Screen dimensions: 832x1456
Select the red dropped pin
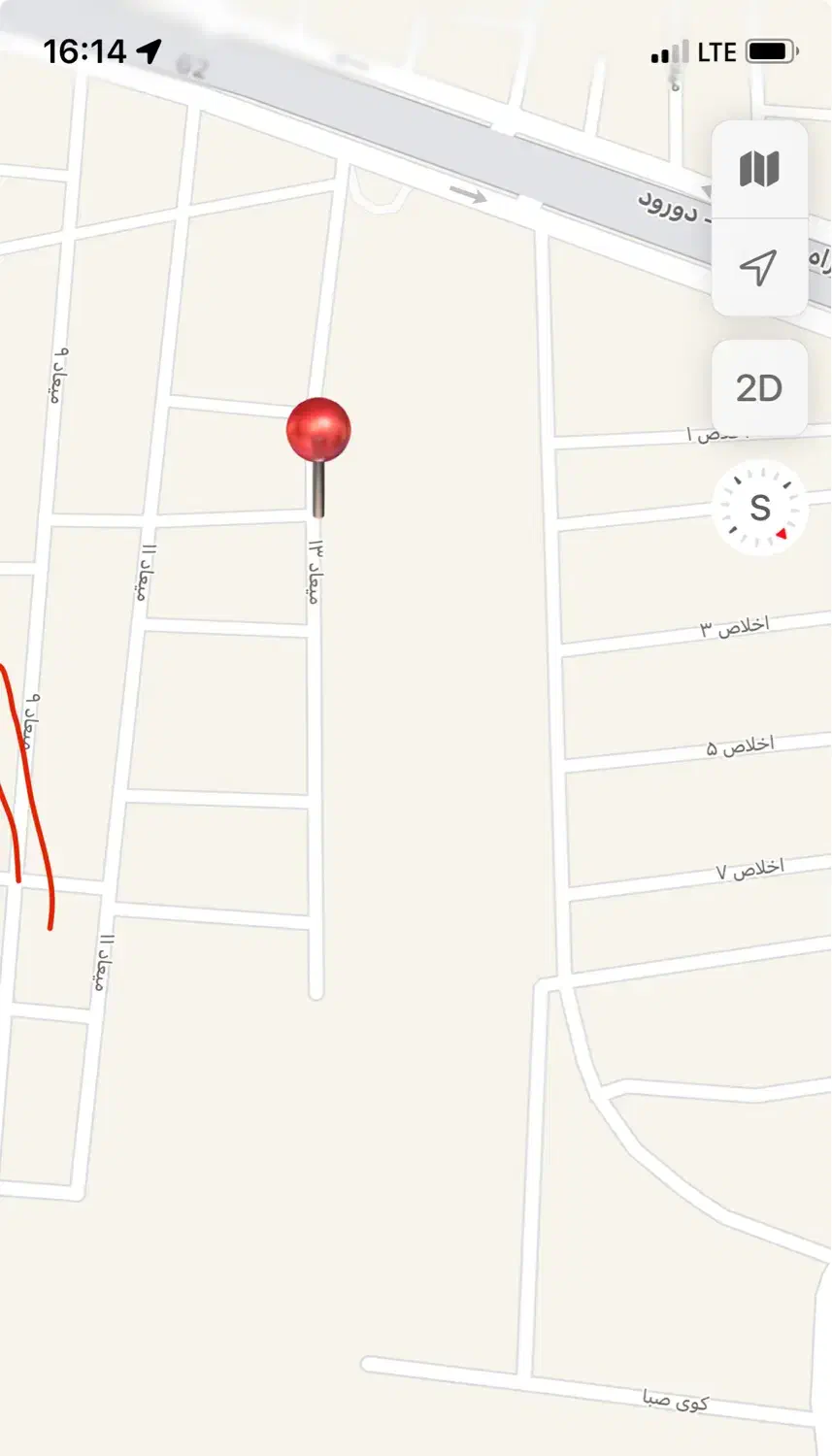[x=318, y=456]
